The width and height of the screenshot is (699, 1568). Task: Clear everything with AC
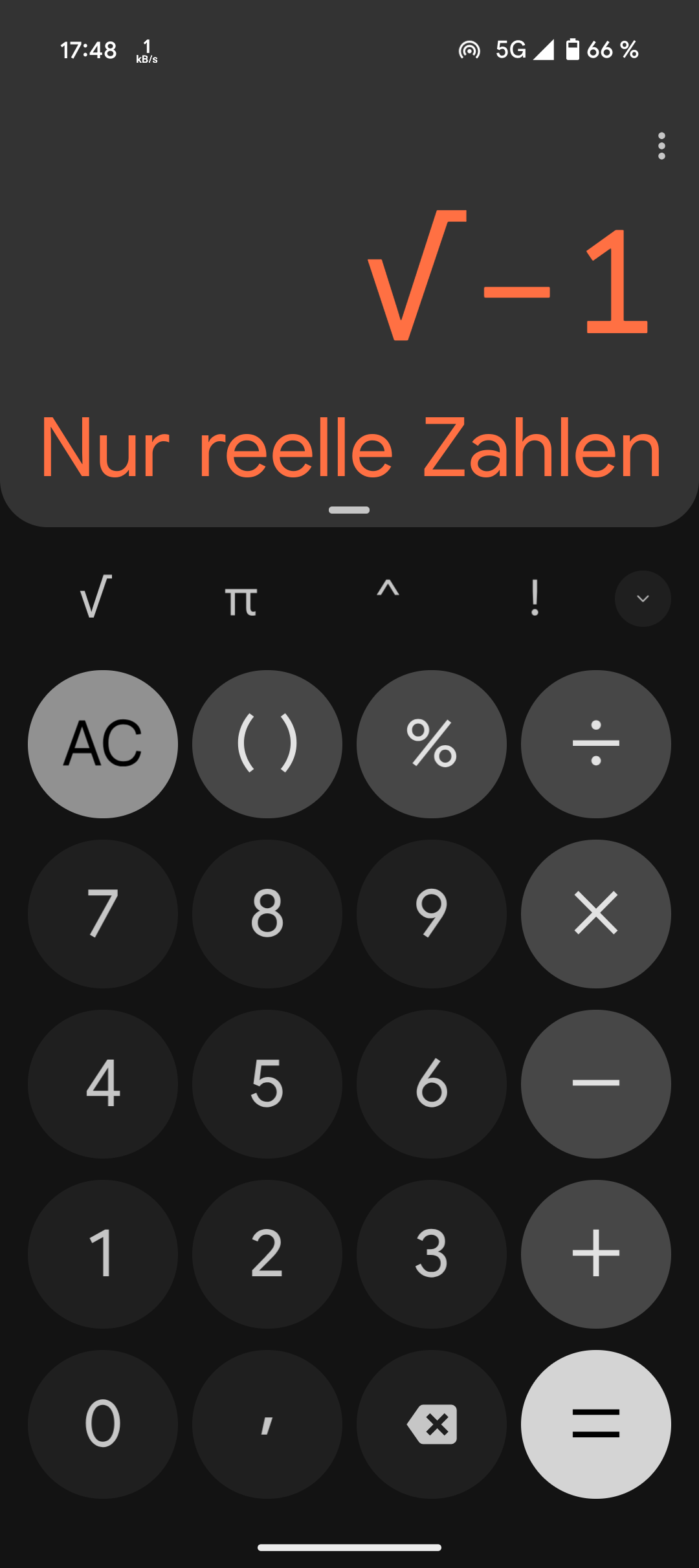coord(103,744)
